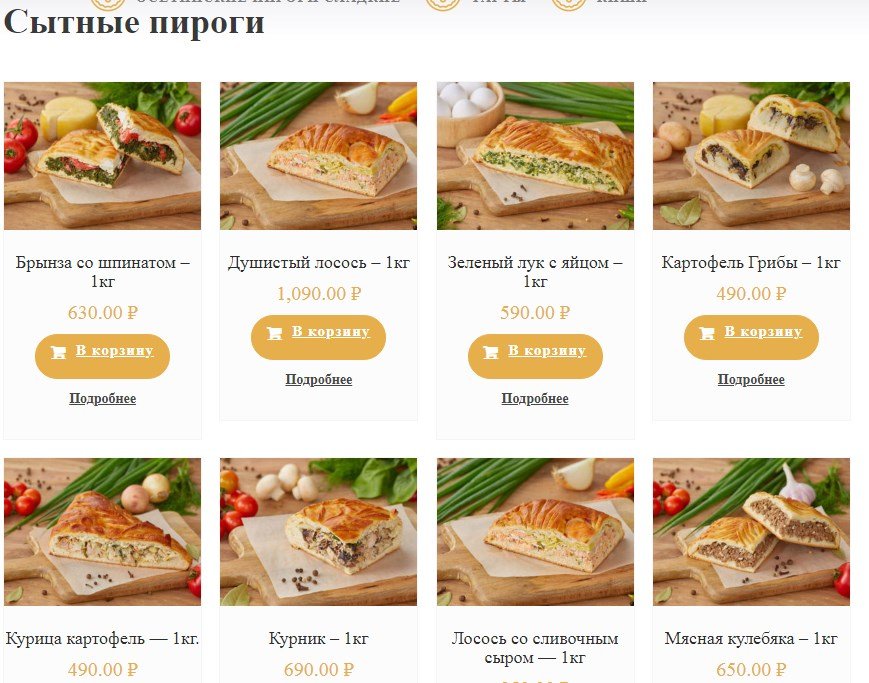The height and width of the screenshot is (683, 869).
Task: Open the Брынза со шпинатом pie photo
Action: click(x=102, y=156)
